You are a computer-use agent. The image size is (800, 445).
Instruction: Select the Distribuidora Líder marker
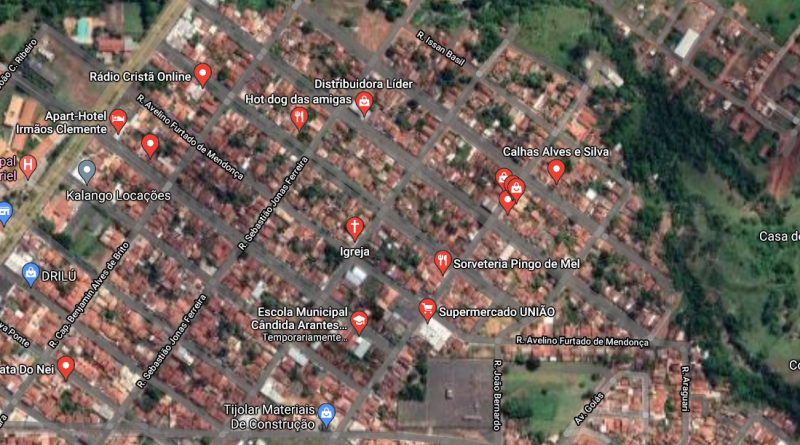click(364, 102)
